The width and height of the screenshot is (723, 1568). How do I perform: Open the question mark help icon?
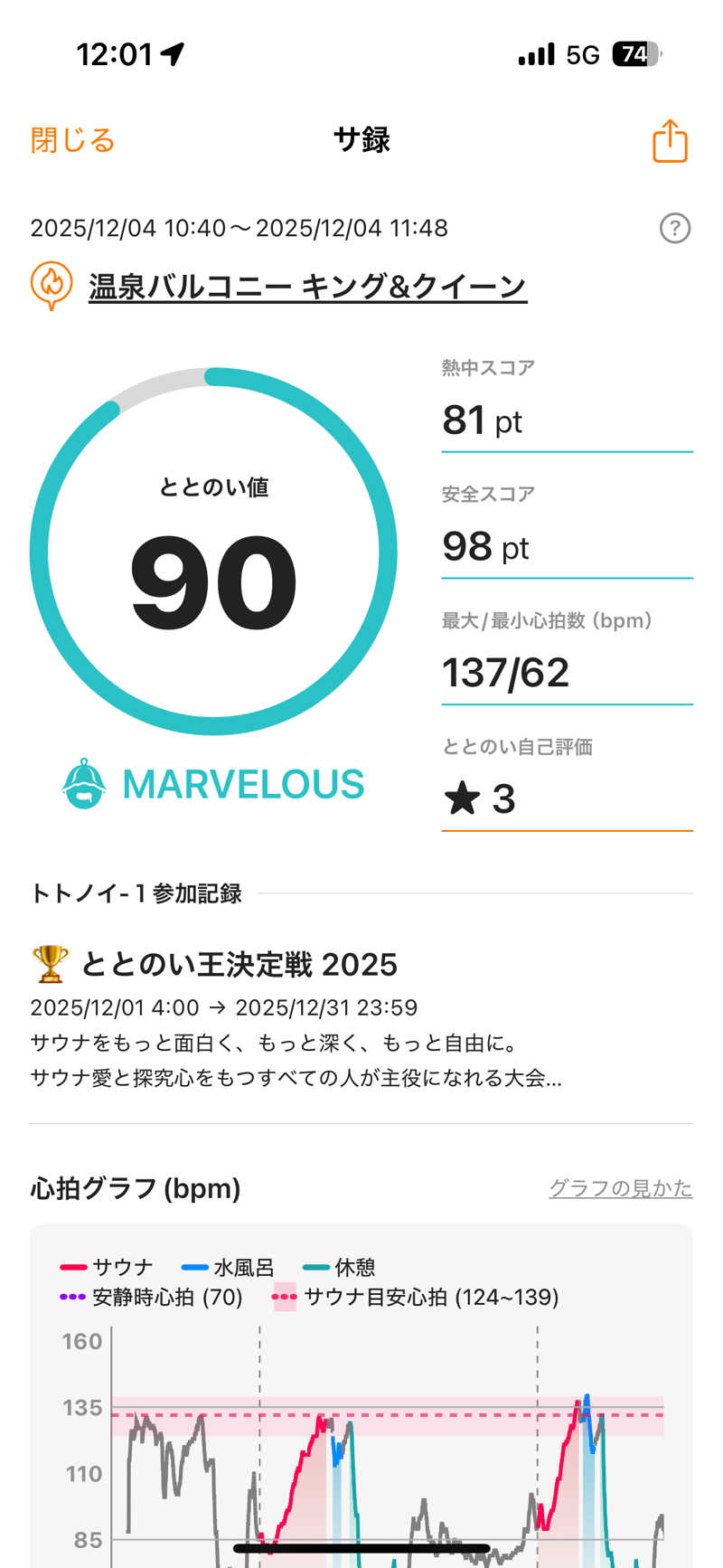675,228
